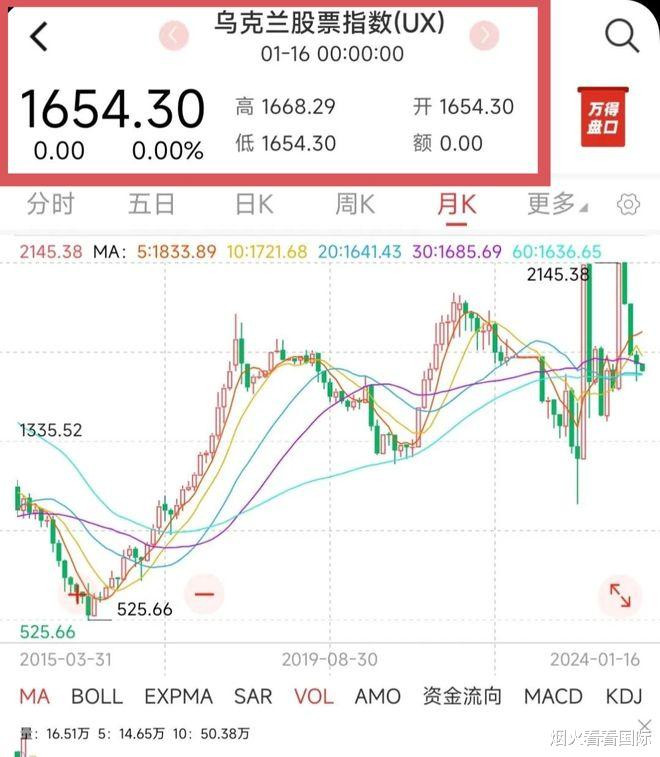Select the MACD indicator
The width and height of the screenshot is (660, 757).
(x=553, y=696)
